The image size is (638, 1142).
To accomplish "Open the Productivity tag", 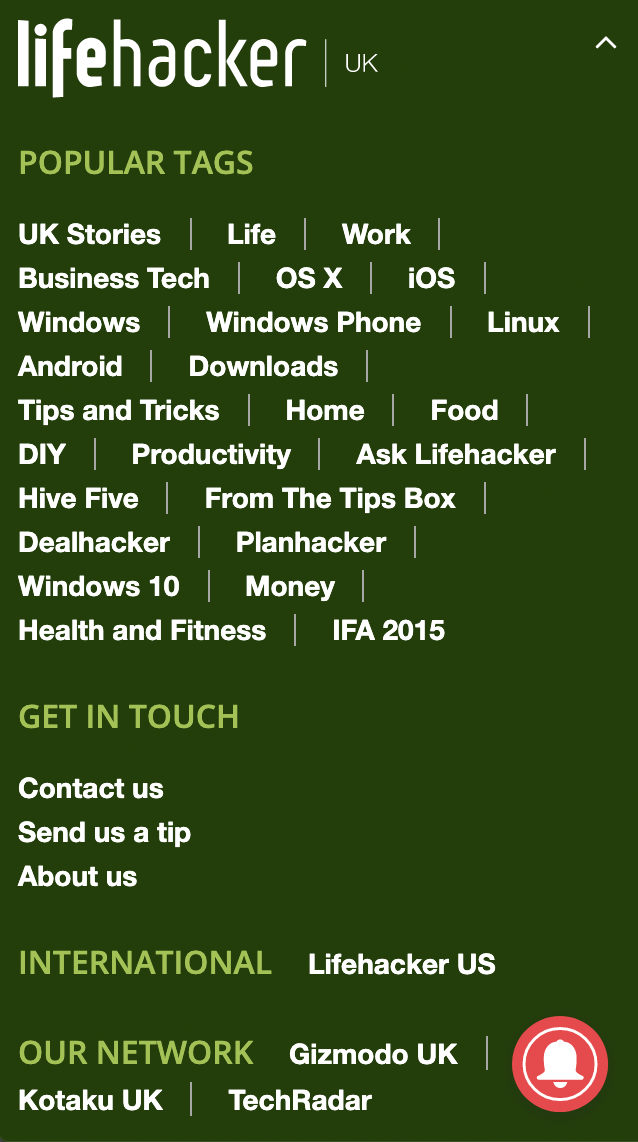I will (x=211, y=454).
